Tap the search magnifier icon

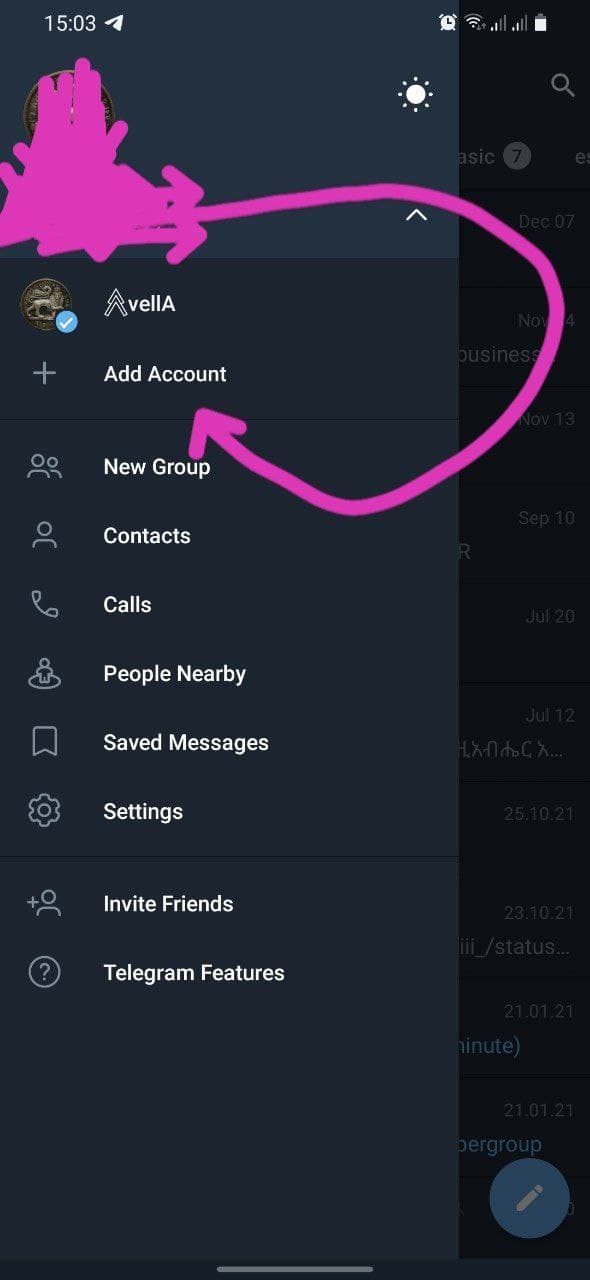click(563, 86)
